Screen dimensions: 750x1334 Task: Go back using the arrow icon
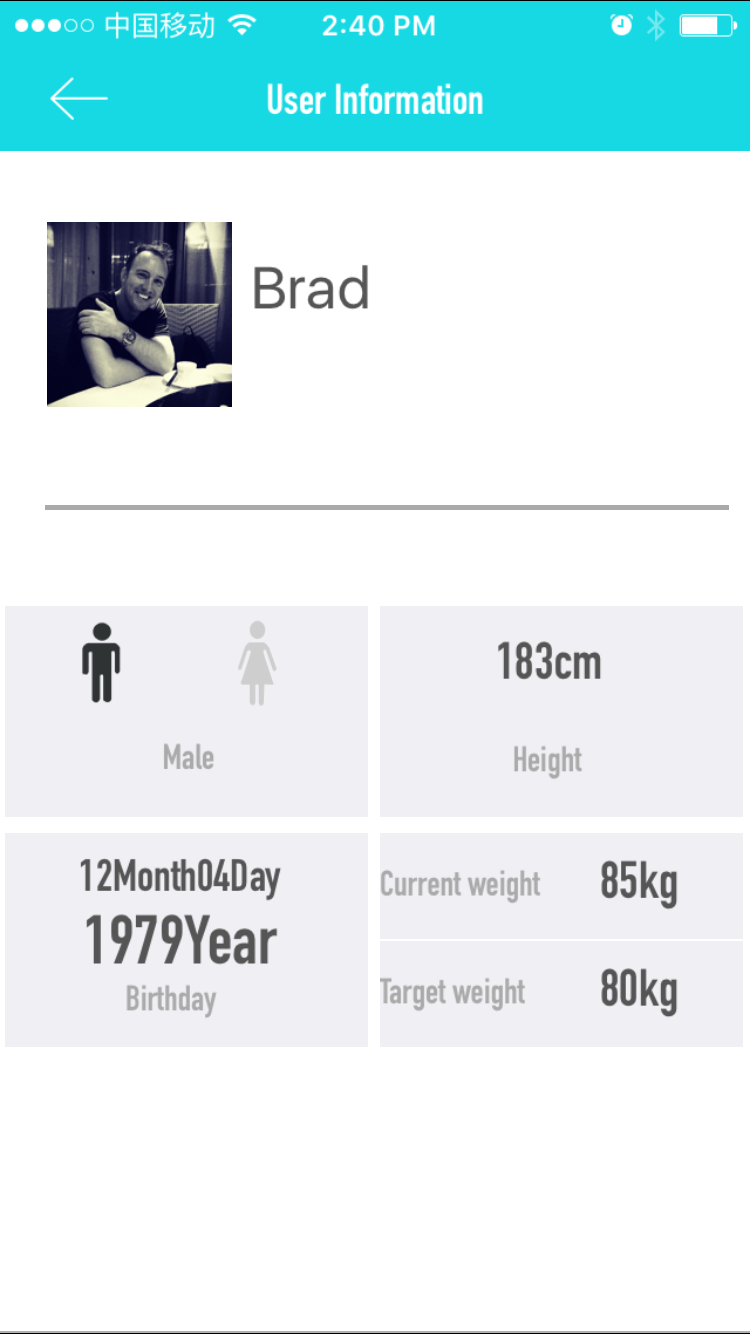[x=78, y=99]
